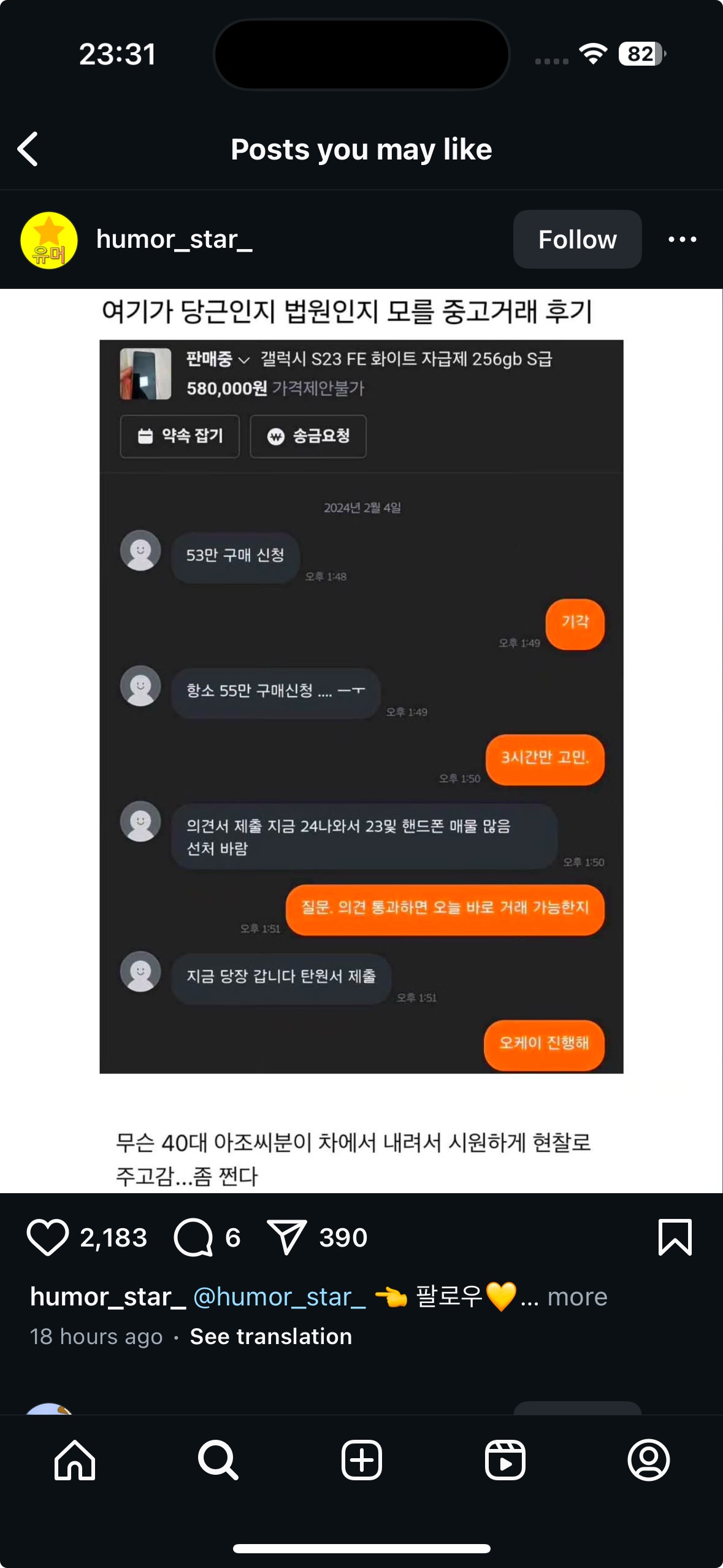Viewport: 723px width, 1568px height.
Task: Open comments on the post
Action: (x=193, y=1237)
